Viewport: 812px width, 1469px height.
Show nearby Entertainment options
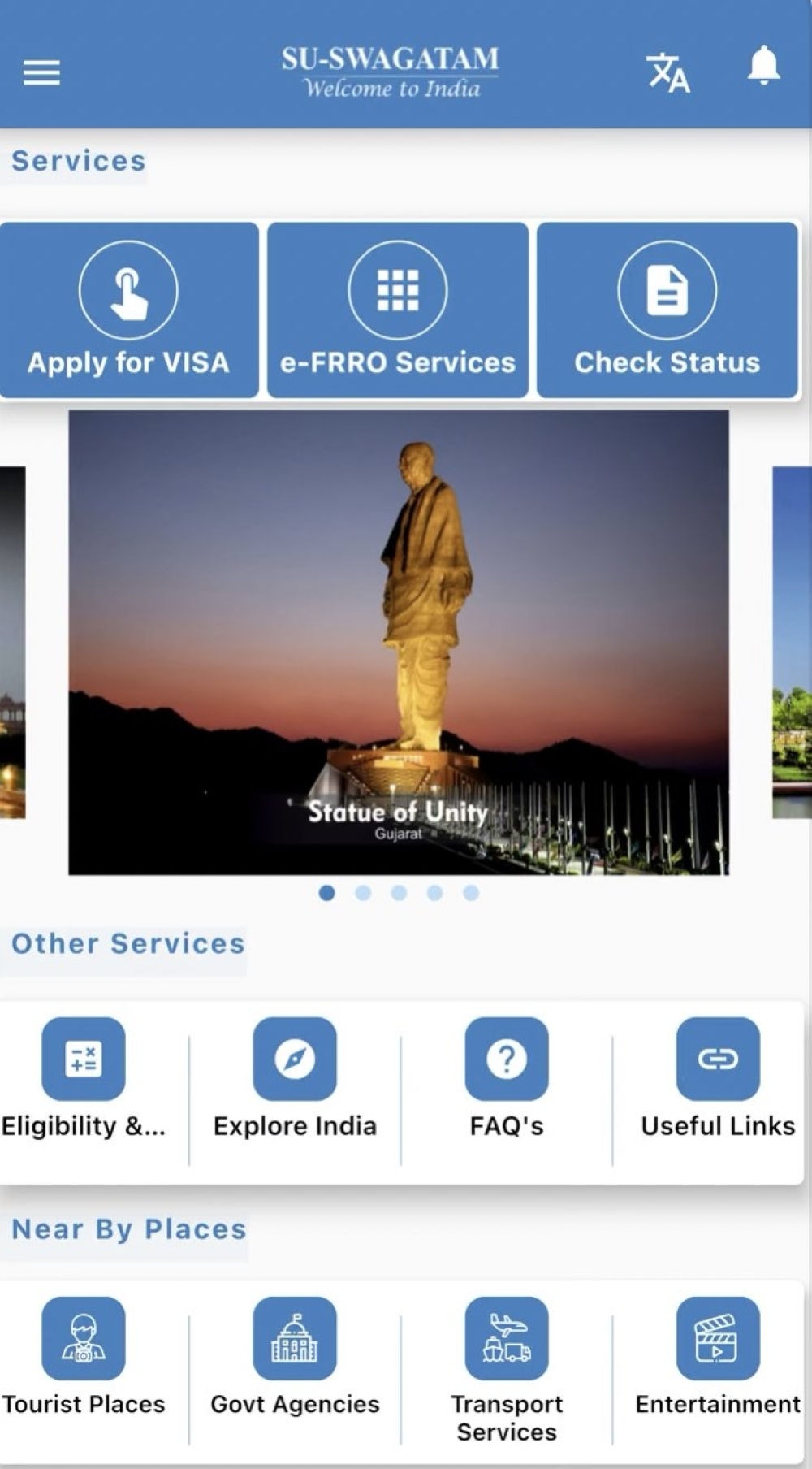(x=719, y=1358)
